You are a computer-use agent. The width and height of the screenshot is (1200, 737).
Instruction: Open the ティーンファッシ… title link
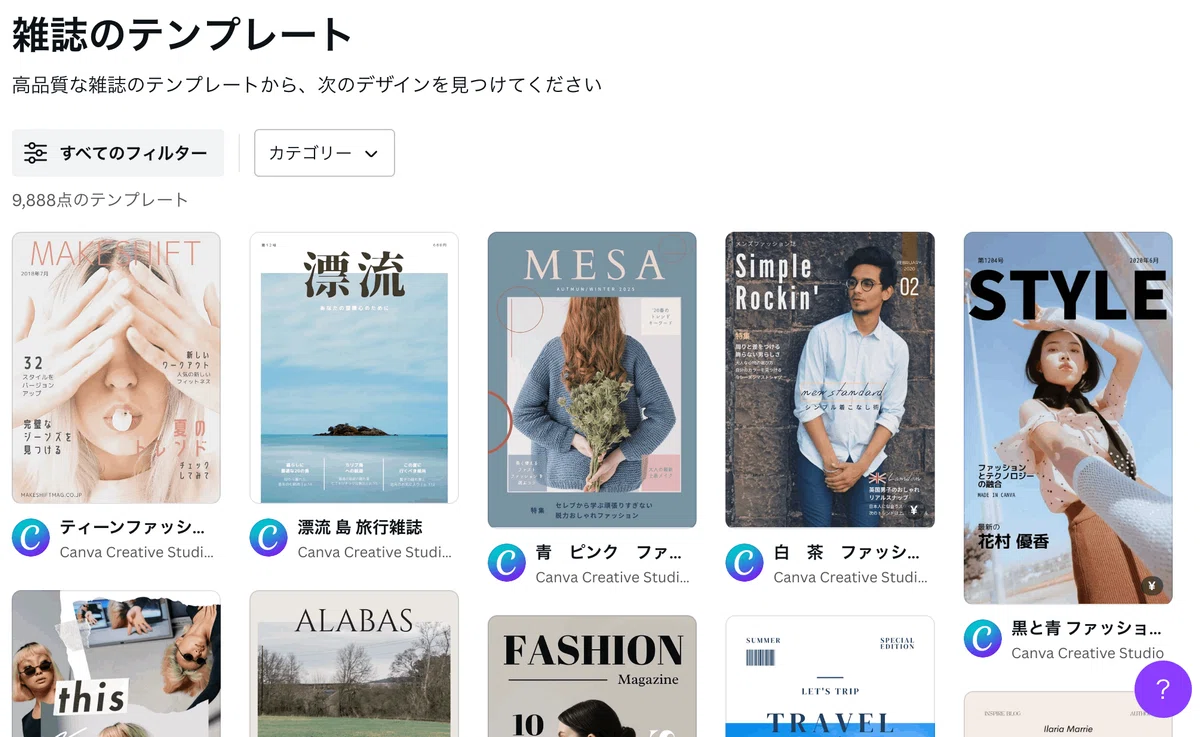tap(132, 527)
